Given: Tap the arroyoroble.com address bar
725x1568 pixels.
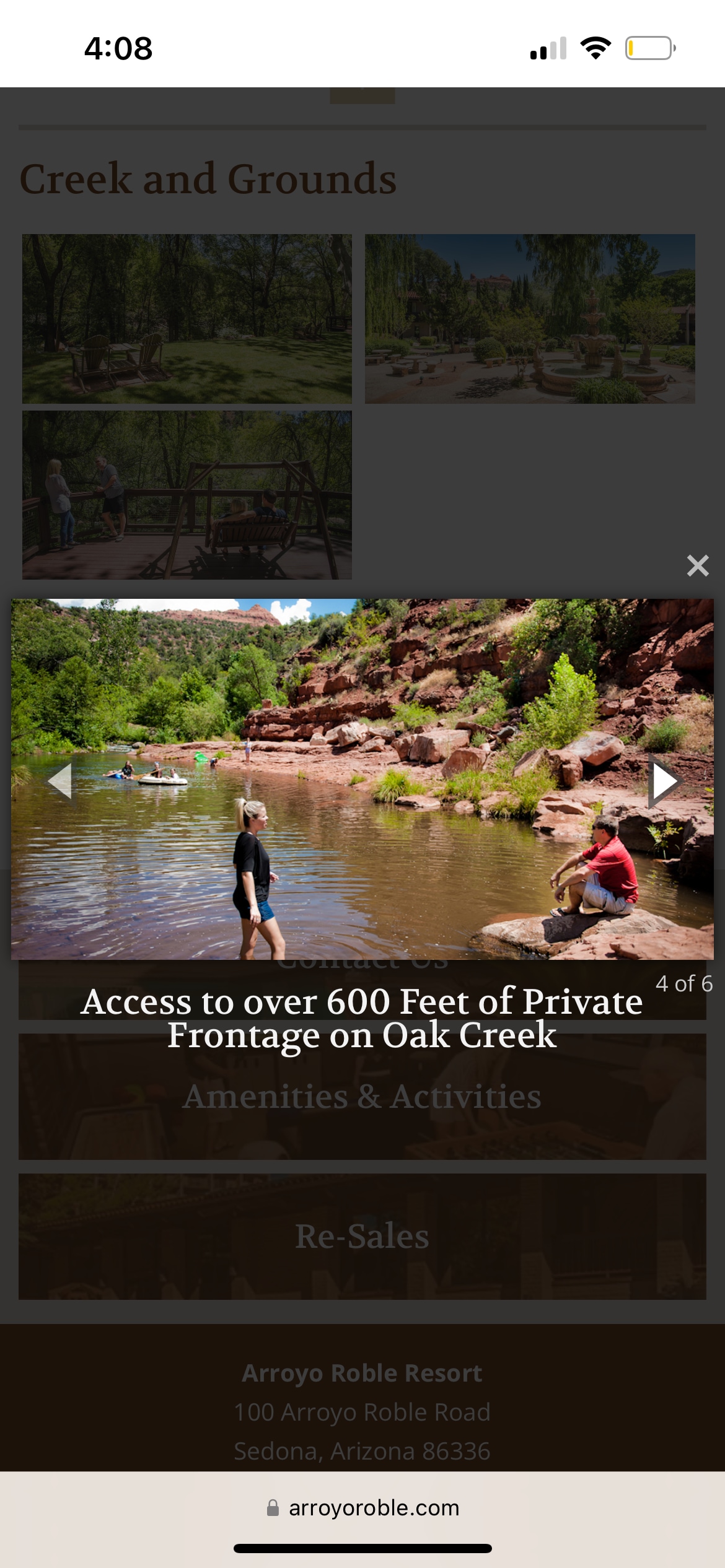Looking at the screenshot, I should click(x=362, y=1507).
